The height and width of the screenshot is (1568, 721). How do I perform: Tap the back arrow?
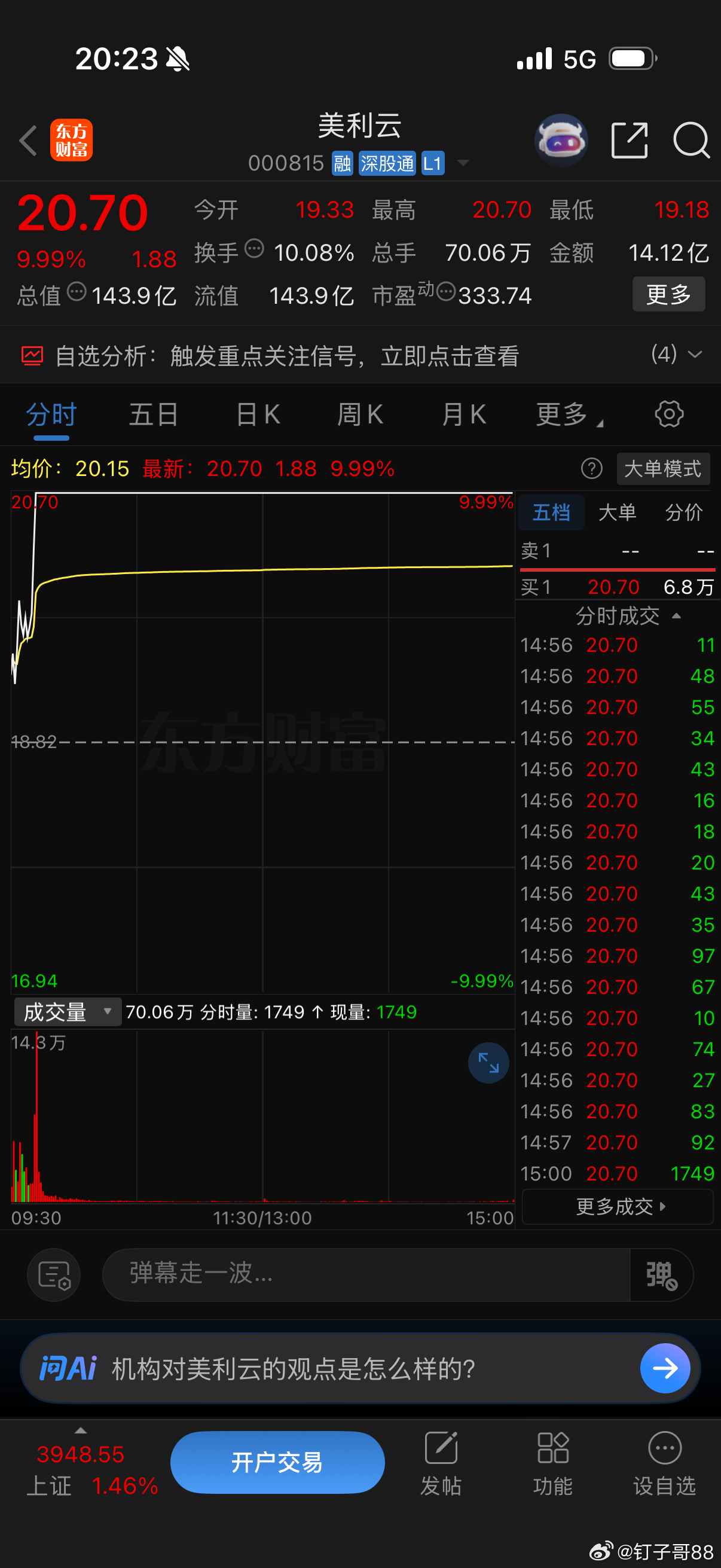pos(27,141)
